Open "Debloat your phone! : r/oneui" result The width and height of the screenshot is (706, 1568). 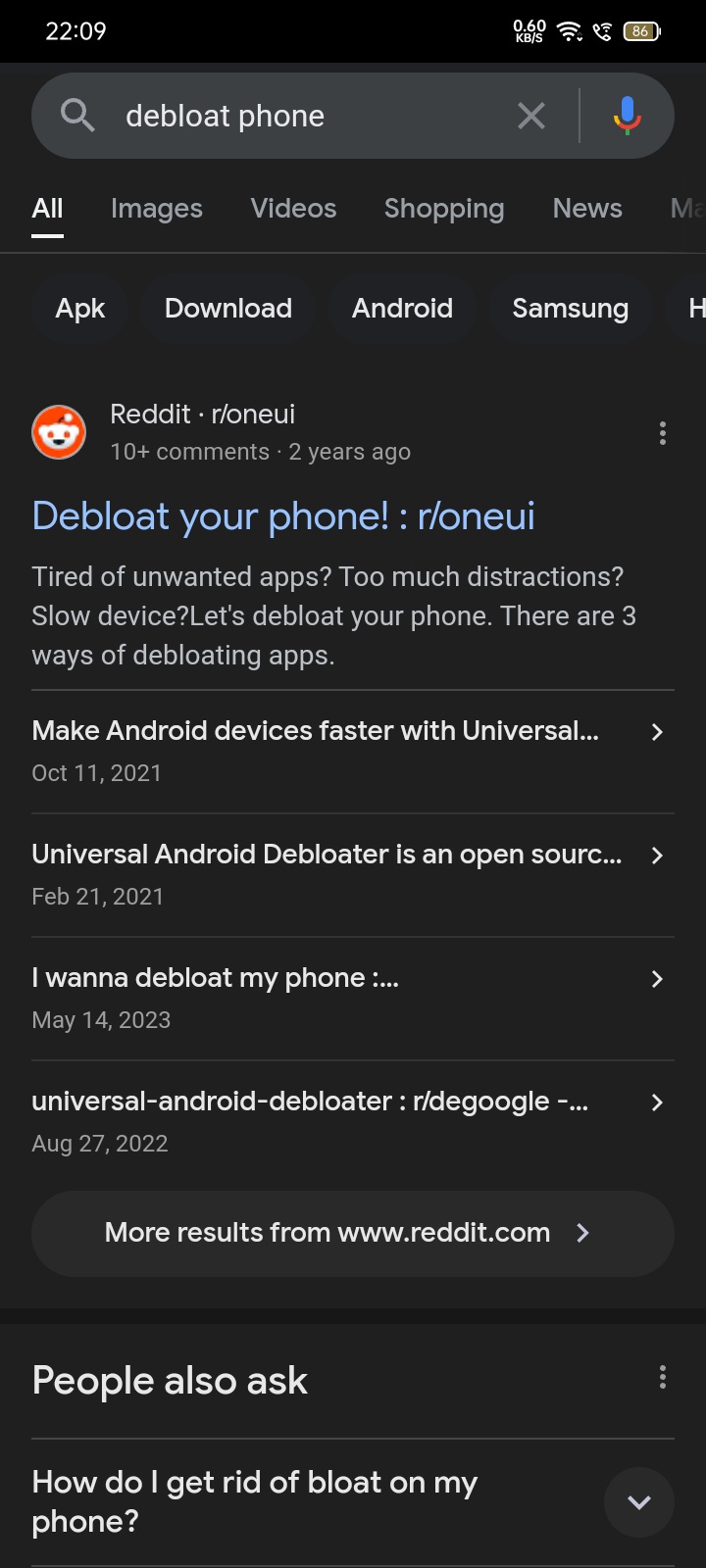click(x=283, y=516)
